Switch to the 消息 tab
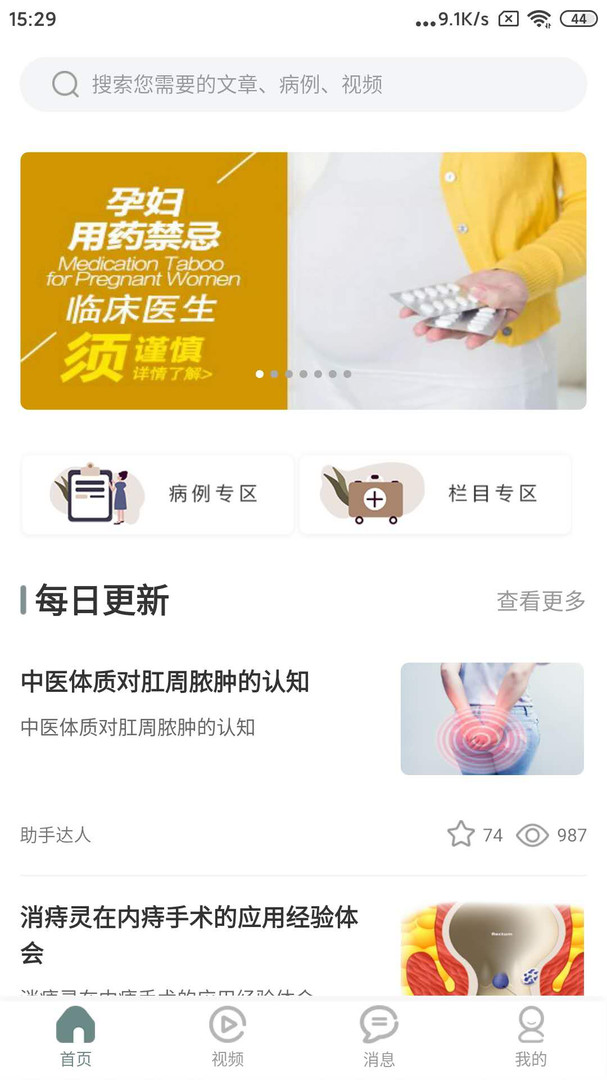The image size is (607, 1080). [x=379, y=1037]
